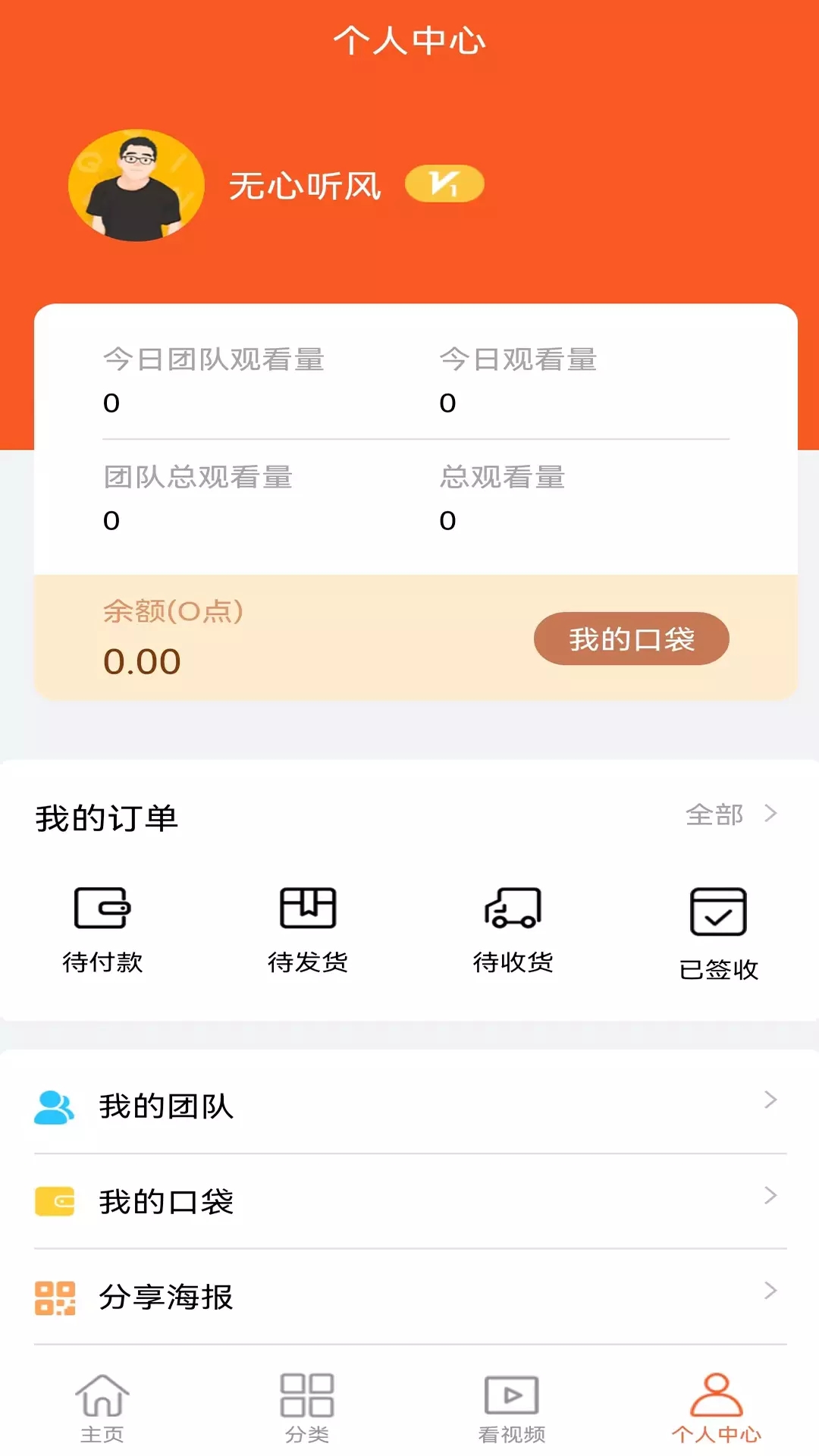Open 待发货 (awaiting shipment) orders icon
Screen dimensions: 819x1456
(x=308, y=908)
